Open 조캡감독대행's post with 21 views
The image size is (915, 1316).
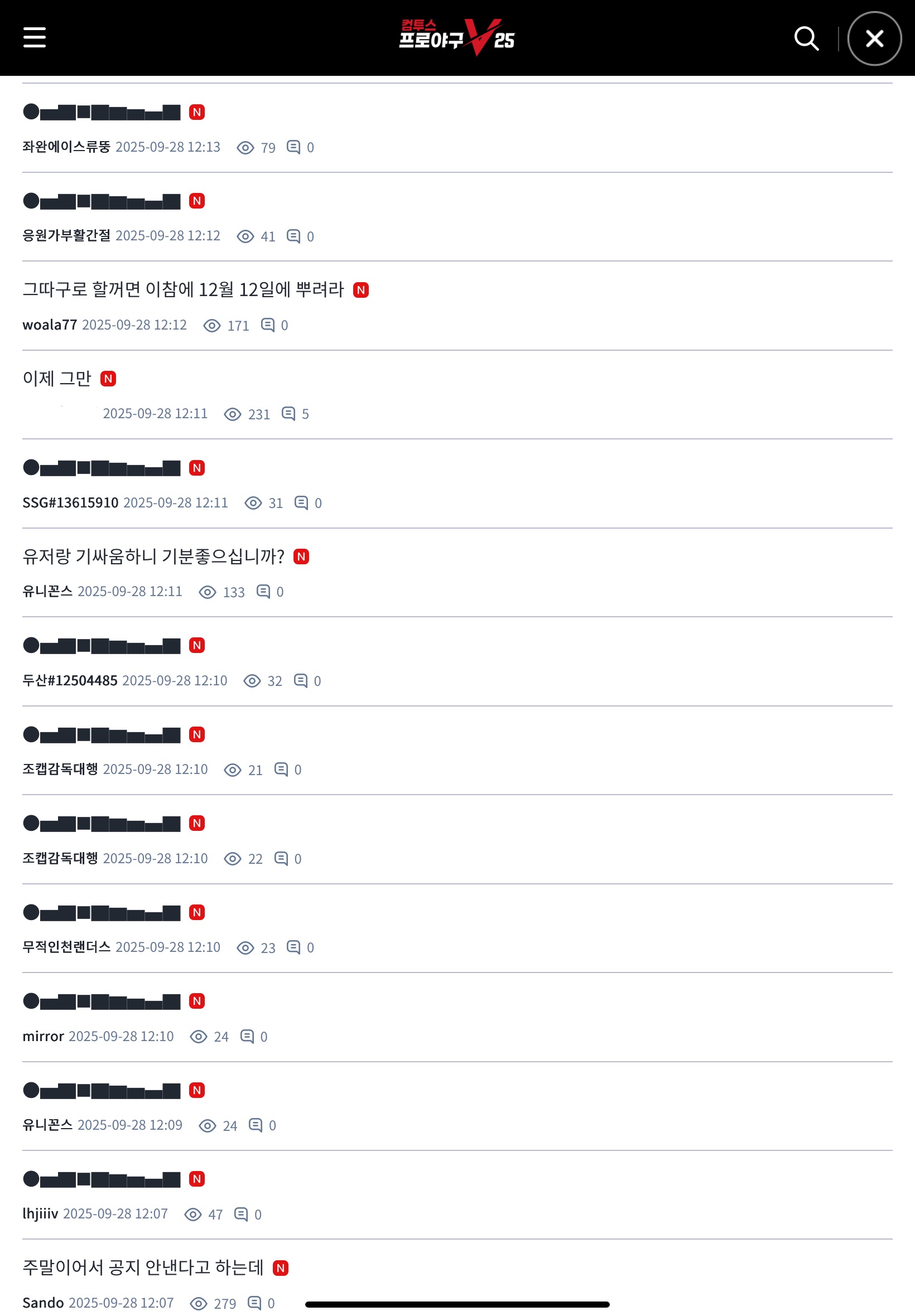102,734
